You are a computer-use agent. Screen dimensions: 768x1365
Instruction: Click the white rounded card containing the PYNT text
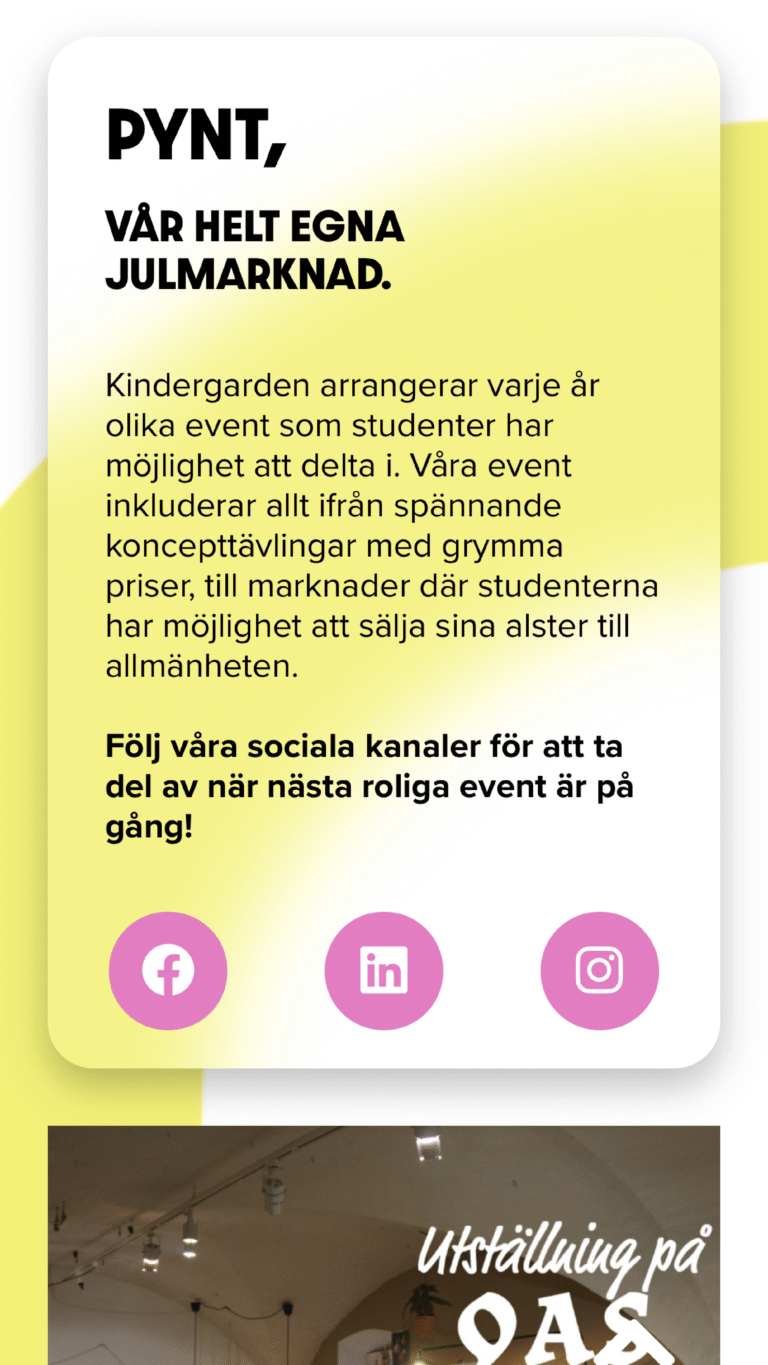point(383,550)
